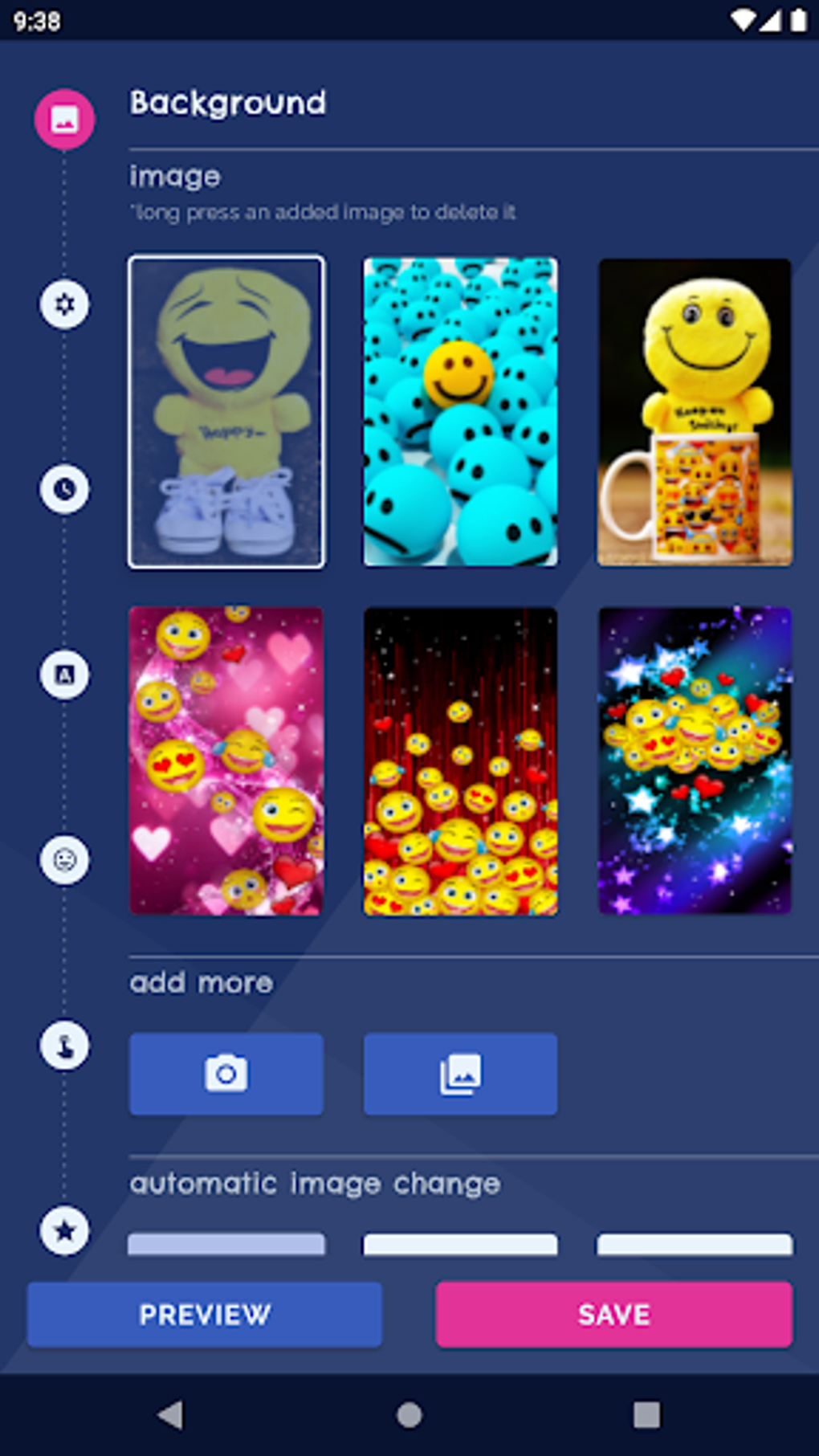Open the clock settings section in sidebar
This screenshot has width=819, height=1456.
(64, 488)
